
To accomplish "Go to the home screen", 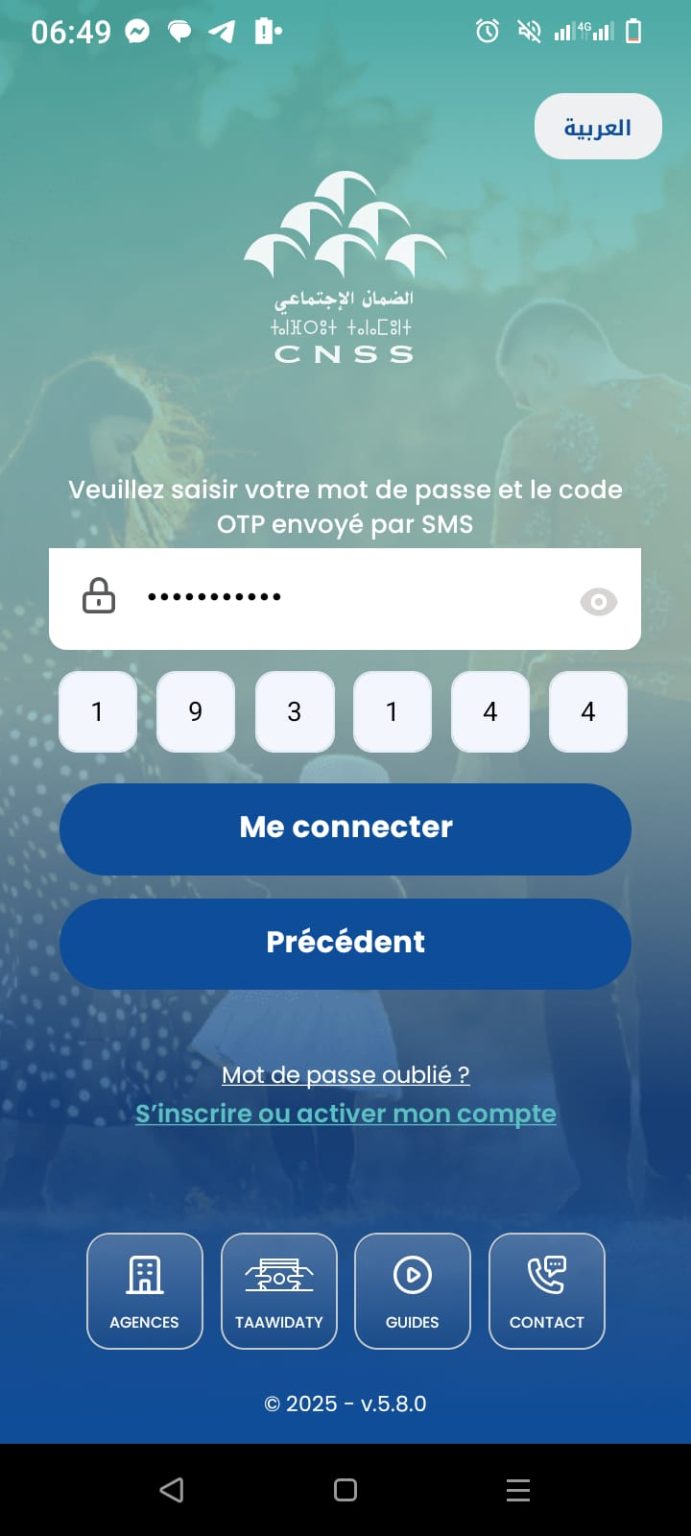I will click(345, 1490).
